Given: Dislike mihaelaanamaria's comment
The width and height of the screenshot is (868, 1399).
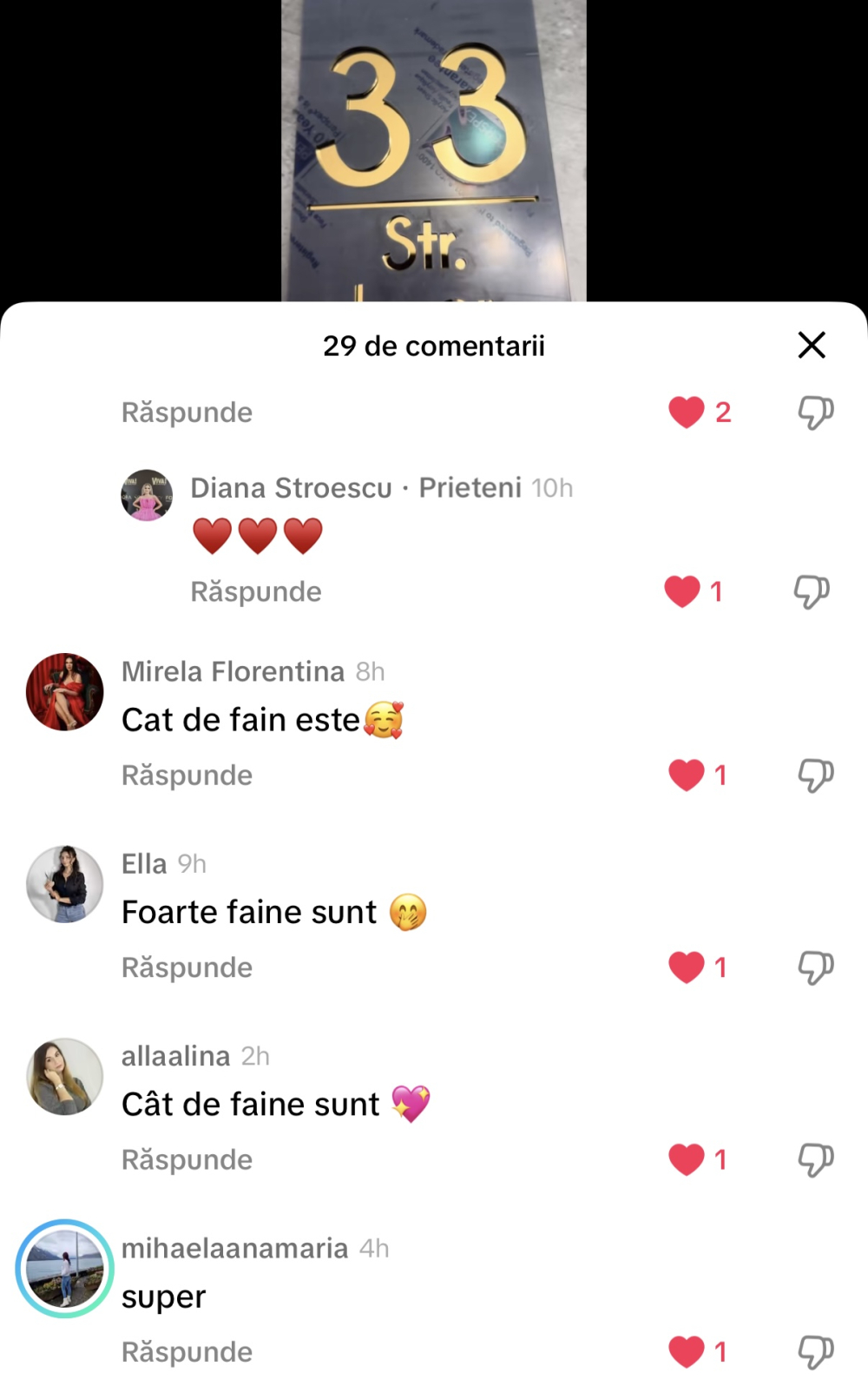Looking at the screenshot, I should pyautogui.click(x=815, y=1352).
